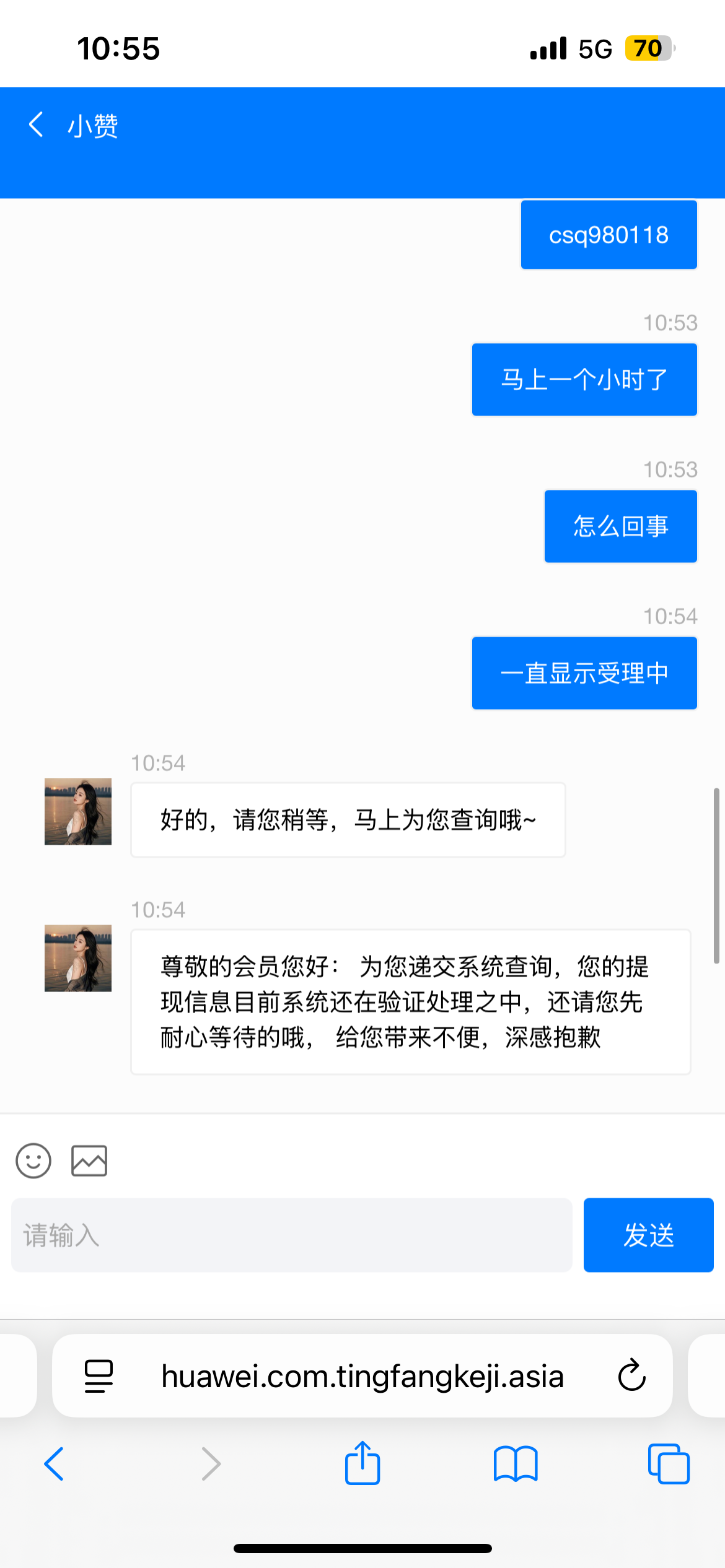Screen dimensions: 725x1568
Task: Navigate back in Safari toolbar
Action: tap(55, 1464)
